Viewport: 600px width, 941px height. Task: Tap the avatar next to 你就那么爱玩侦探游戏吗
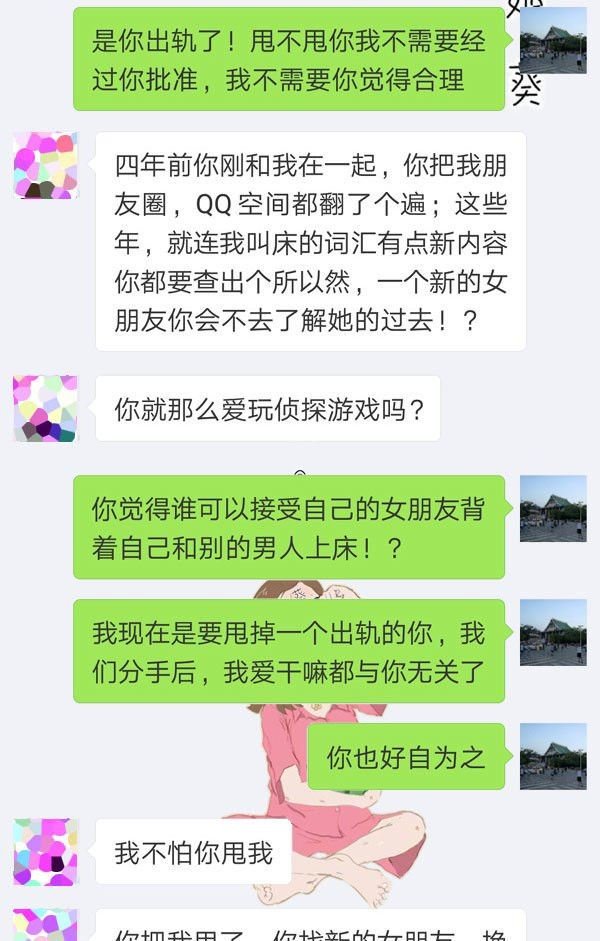coord(45,409)
